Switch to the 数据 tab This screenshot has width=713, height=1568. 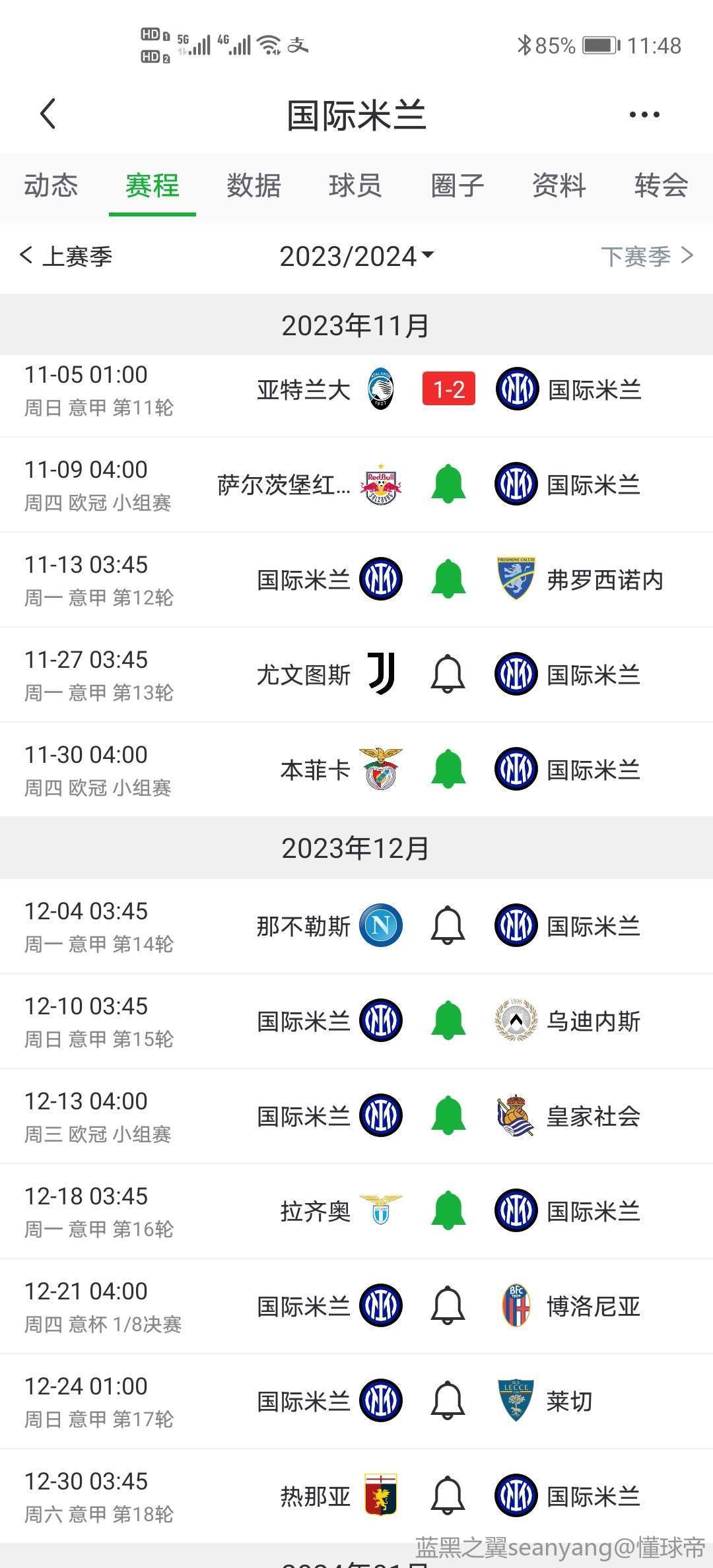[x=254, y=185]
